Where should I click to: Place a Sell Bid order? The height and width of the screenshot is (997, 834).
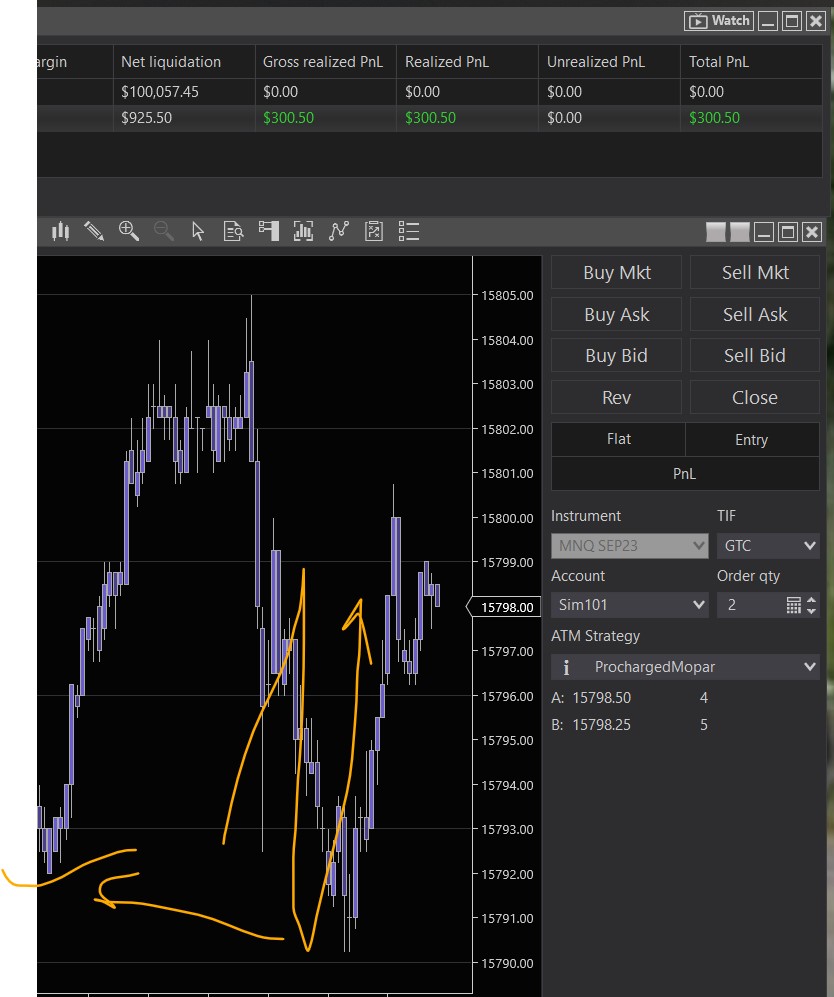755,356
